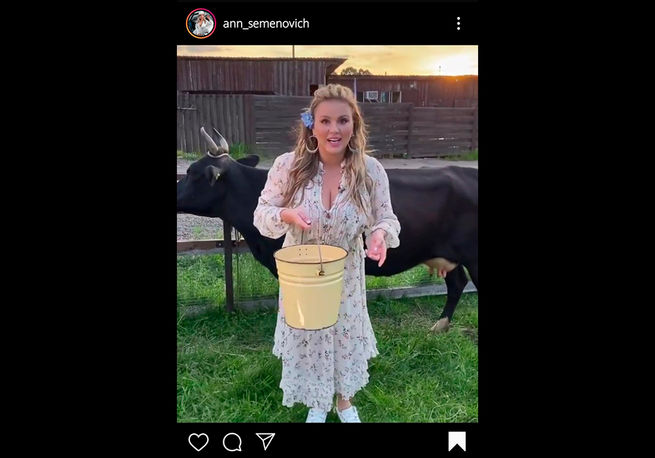Like this post with the heart
This screenshot has width=655, height=458.
pyautogui.click(x=198, y=442)
